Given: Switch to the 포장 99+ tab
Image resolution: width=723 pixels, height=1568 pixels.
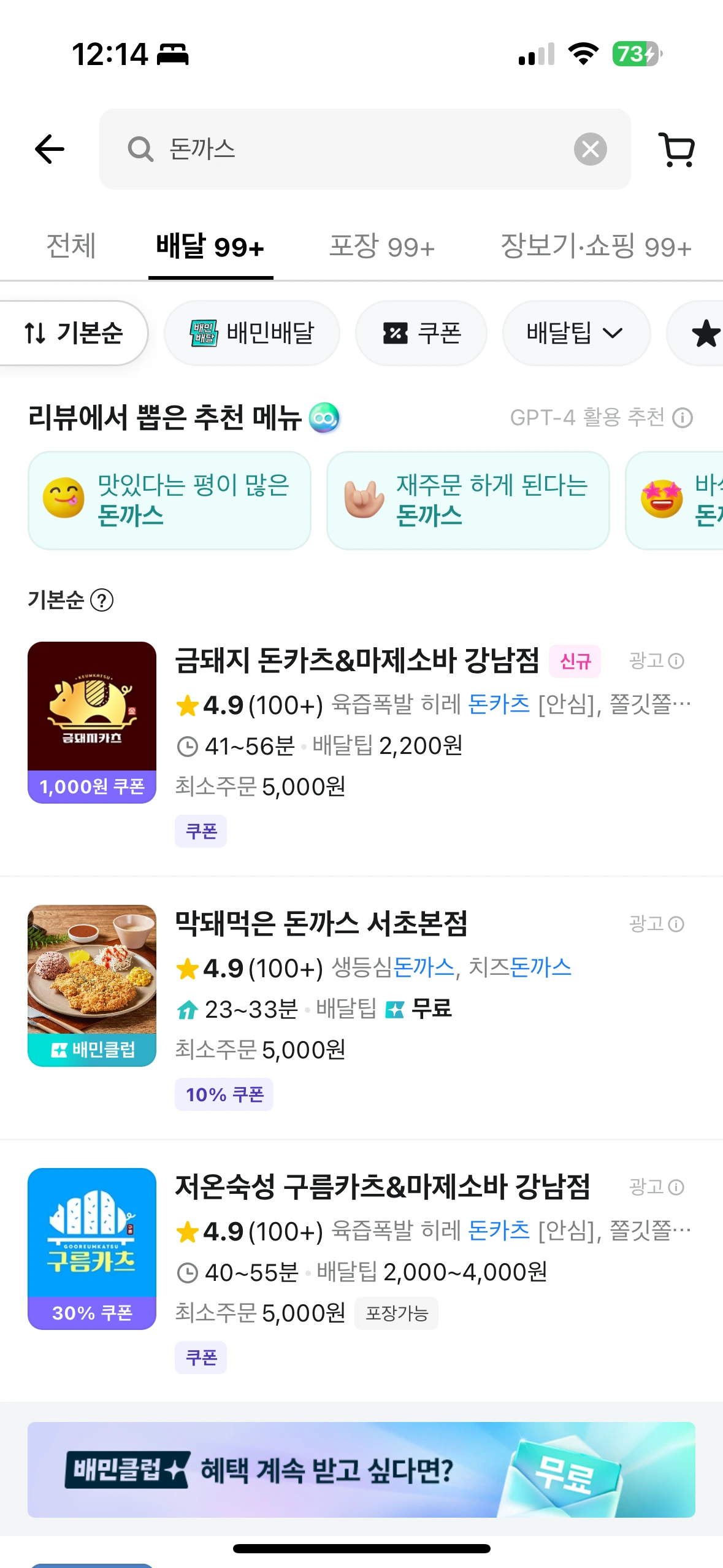Looking at the screenshot, I should (x=381, y=247).
